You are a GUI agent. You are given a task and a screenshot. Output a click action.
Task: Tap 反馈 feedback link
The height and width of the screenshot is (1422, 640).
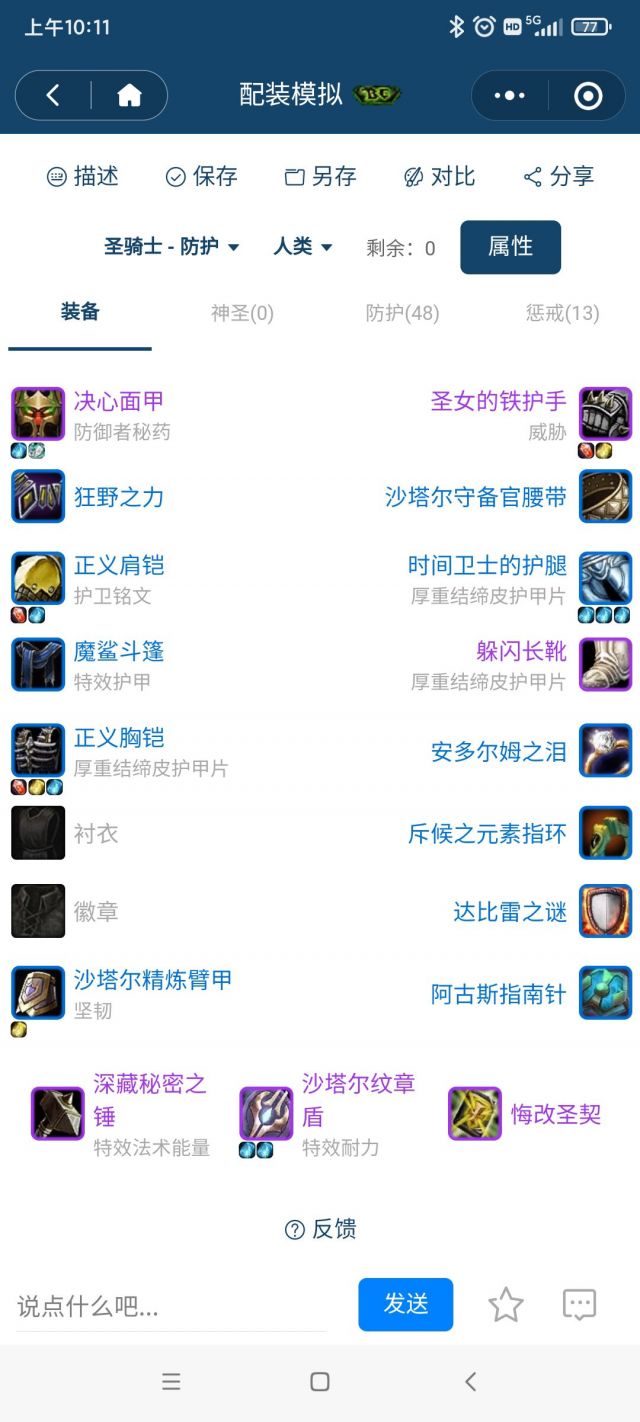[x=321, y=1229]
